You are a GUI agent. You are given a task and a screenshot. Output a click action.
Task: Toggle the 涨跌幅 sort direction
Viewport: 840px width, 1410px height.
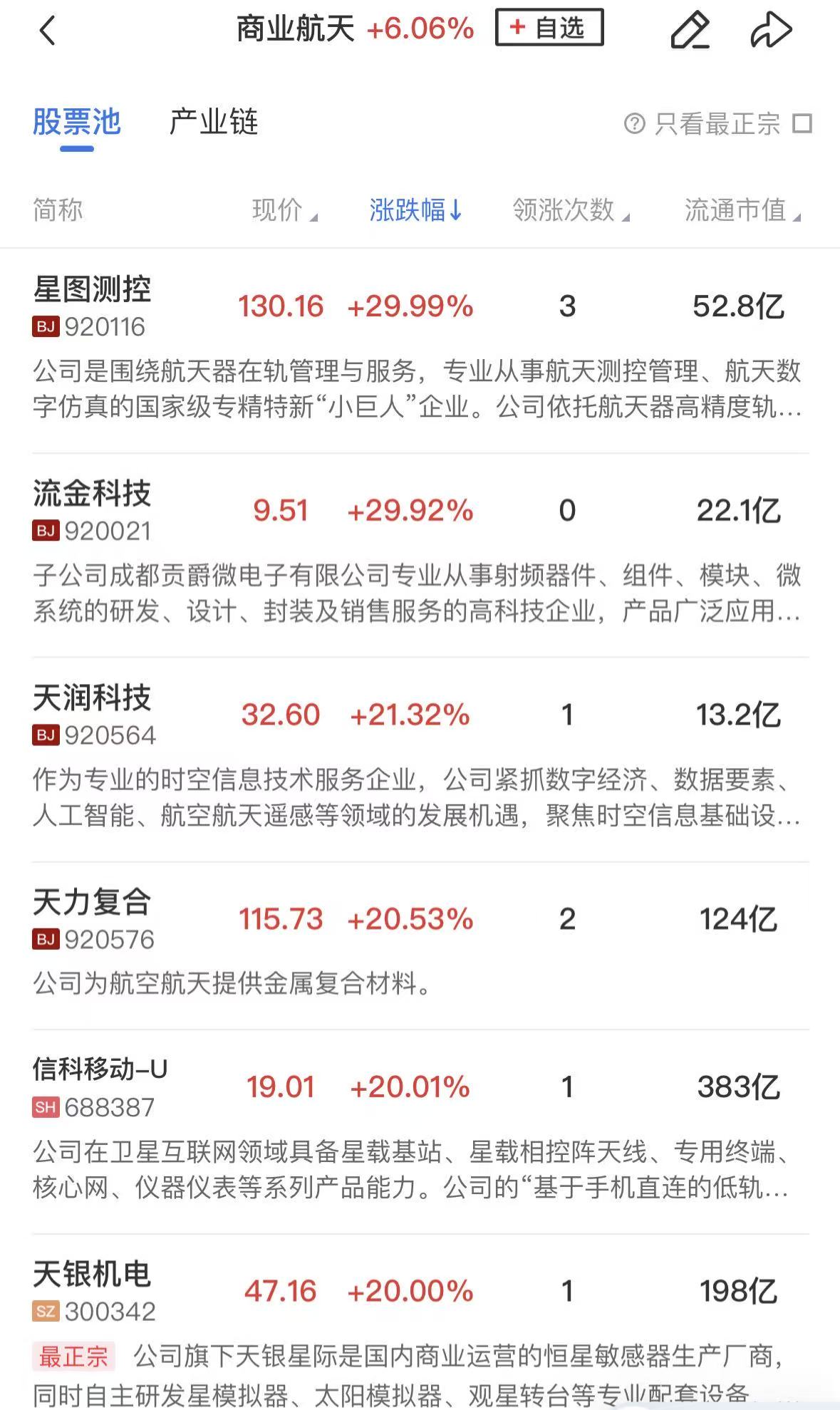click(415, 209)
